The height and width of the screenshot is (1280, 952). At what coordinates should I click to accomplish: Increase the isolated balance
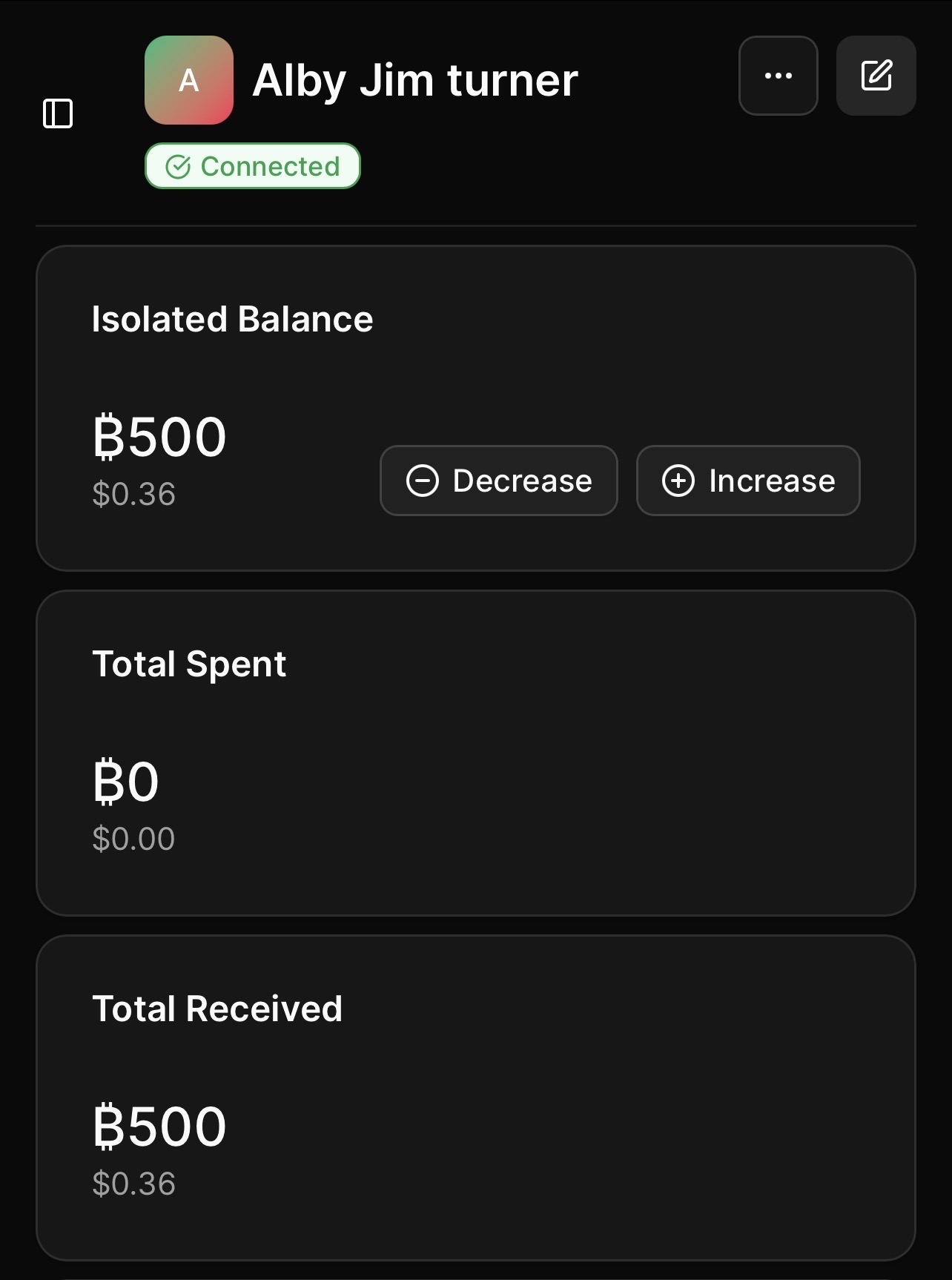pos(747,481)
